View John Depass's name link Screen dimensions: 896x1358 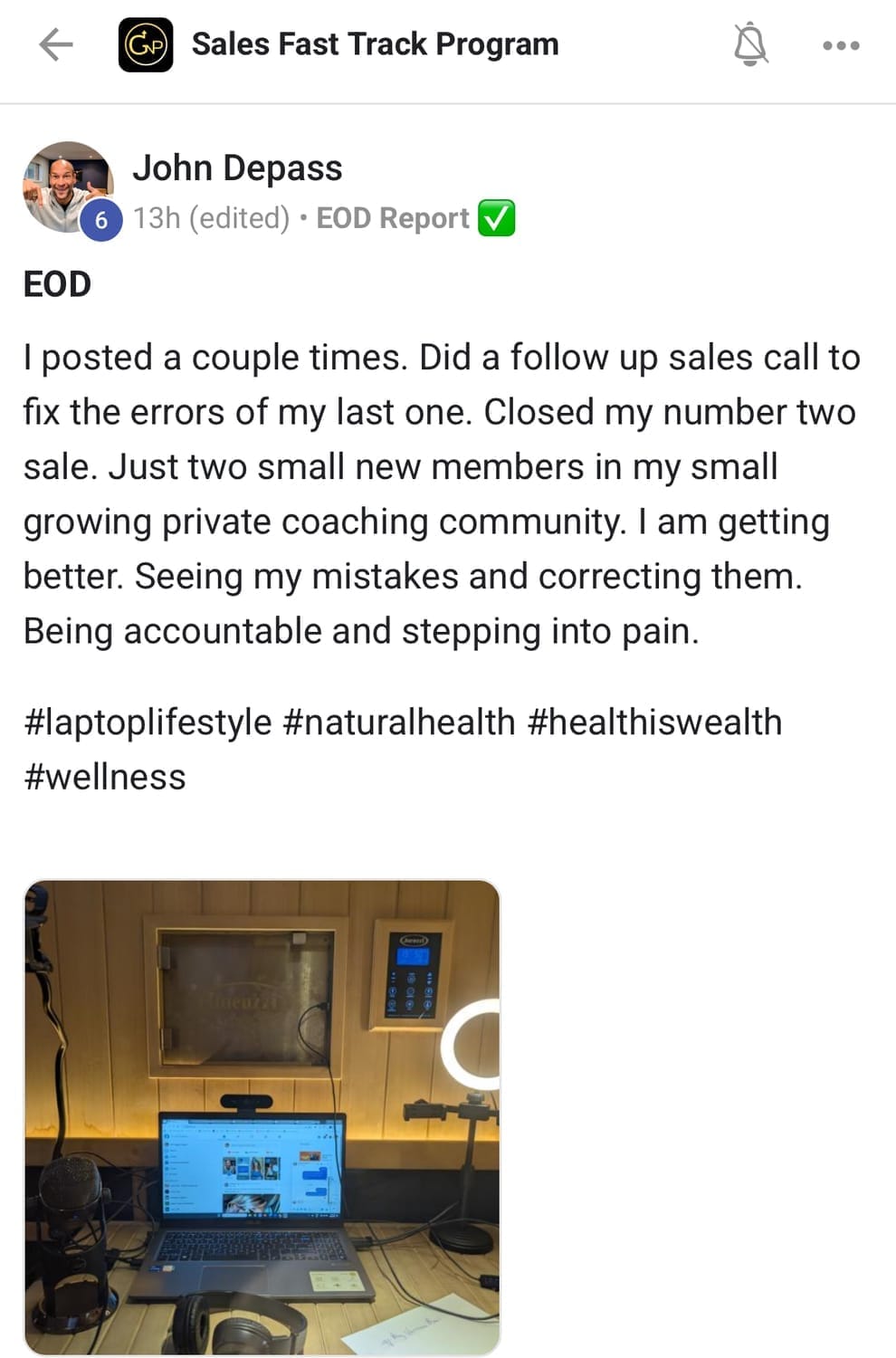pyautogui.click(x=237, y=168)
